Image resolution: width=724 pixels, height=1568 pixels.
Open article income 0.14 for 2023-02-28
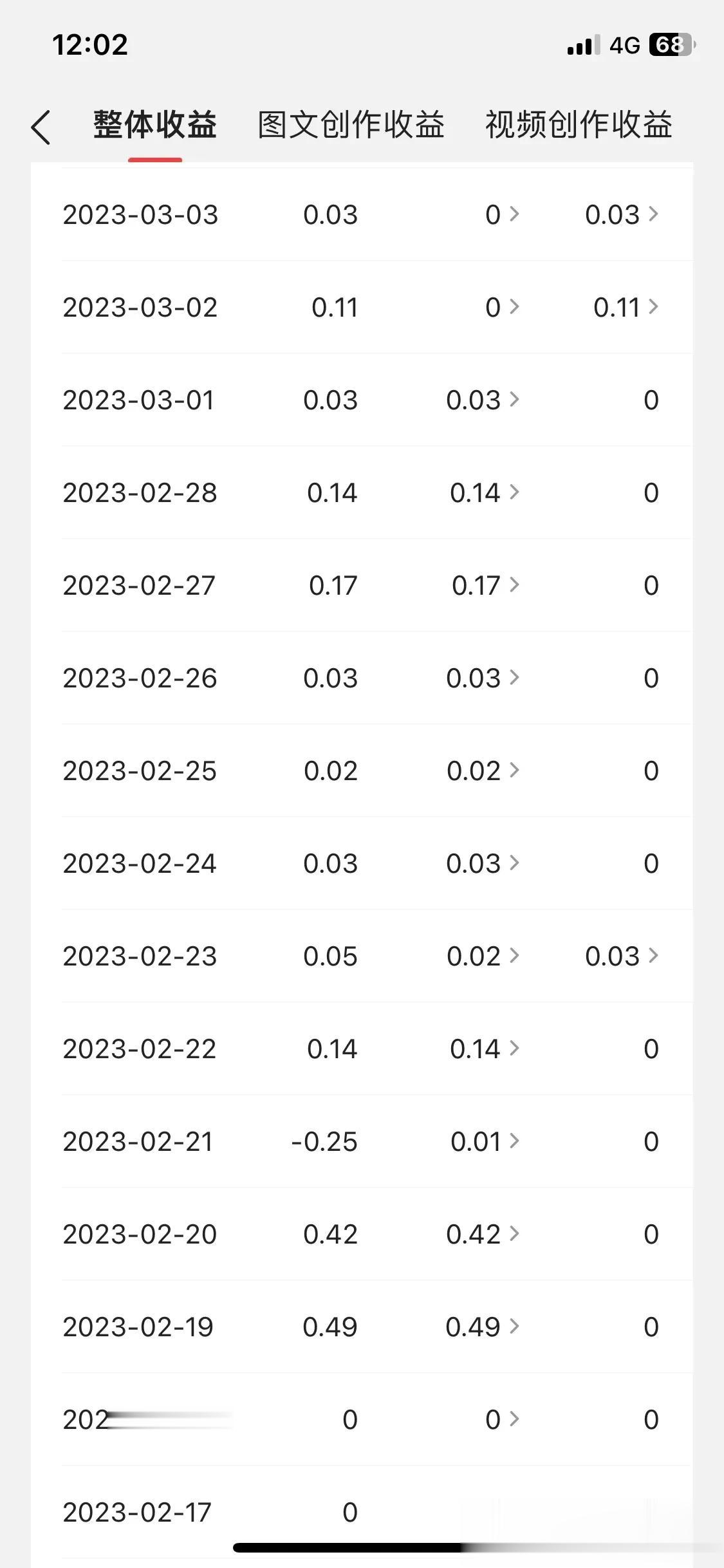(484, 492)
